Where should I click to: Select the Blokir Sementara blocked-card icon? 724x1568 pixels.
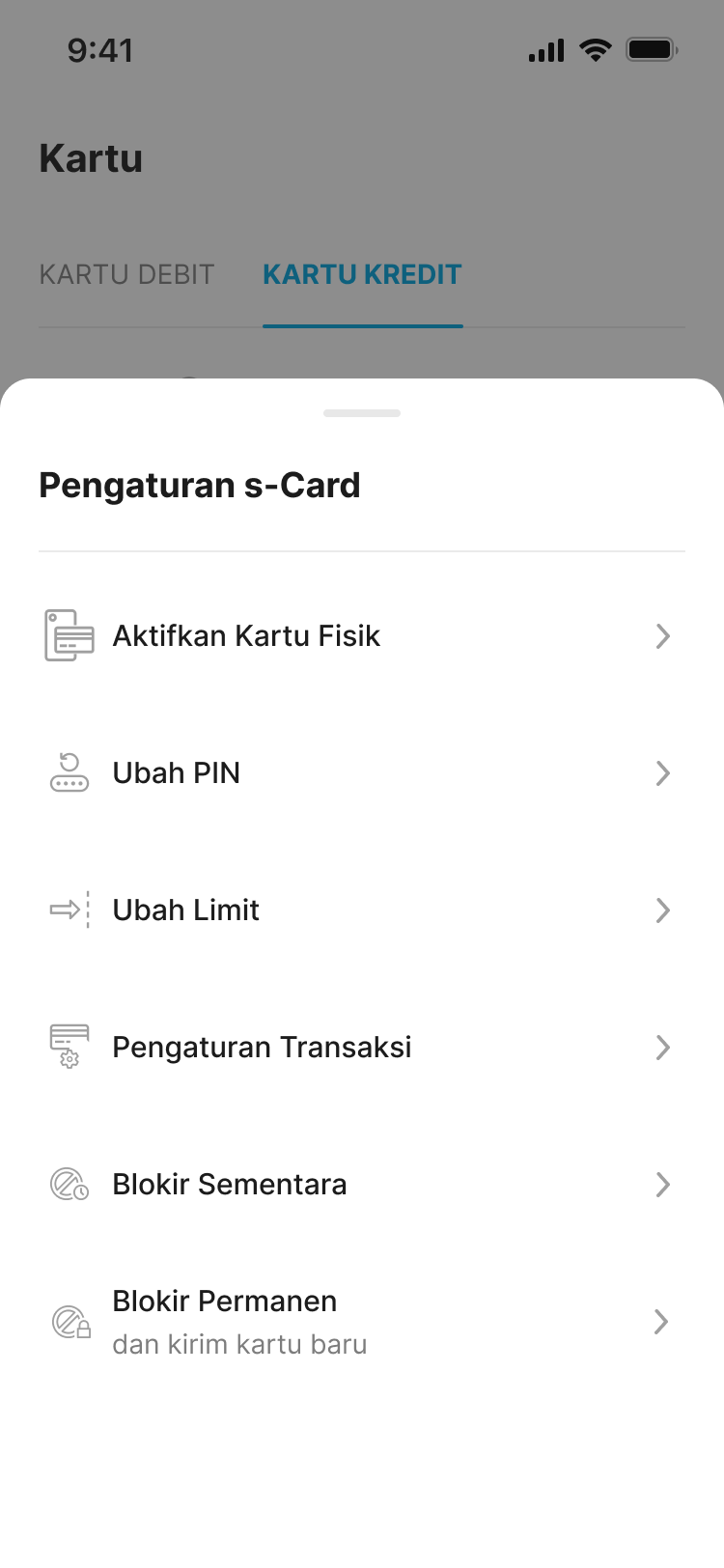tap(68, 1184)
